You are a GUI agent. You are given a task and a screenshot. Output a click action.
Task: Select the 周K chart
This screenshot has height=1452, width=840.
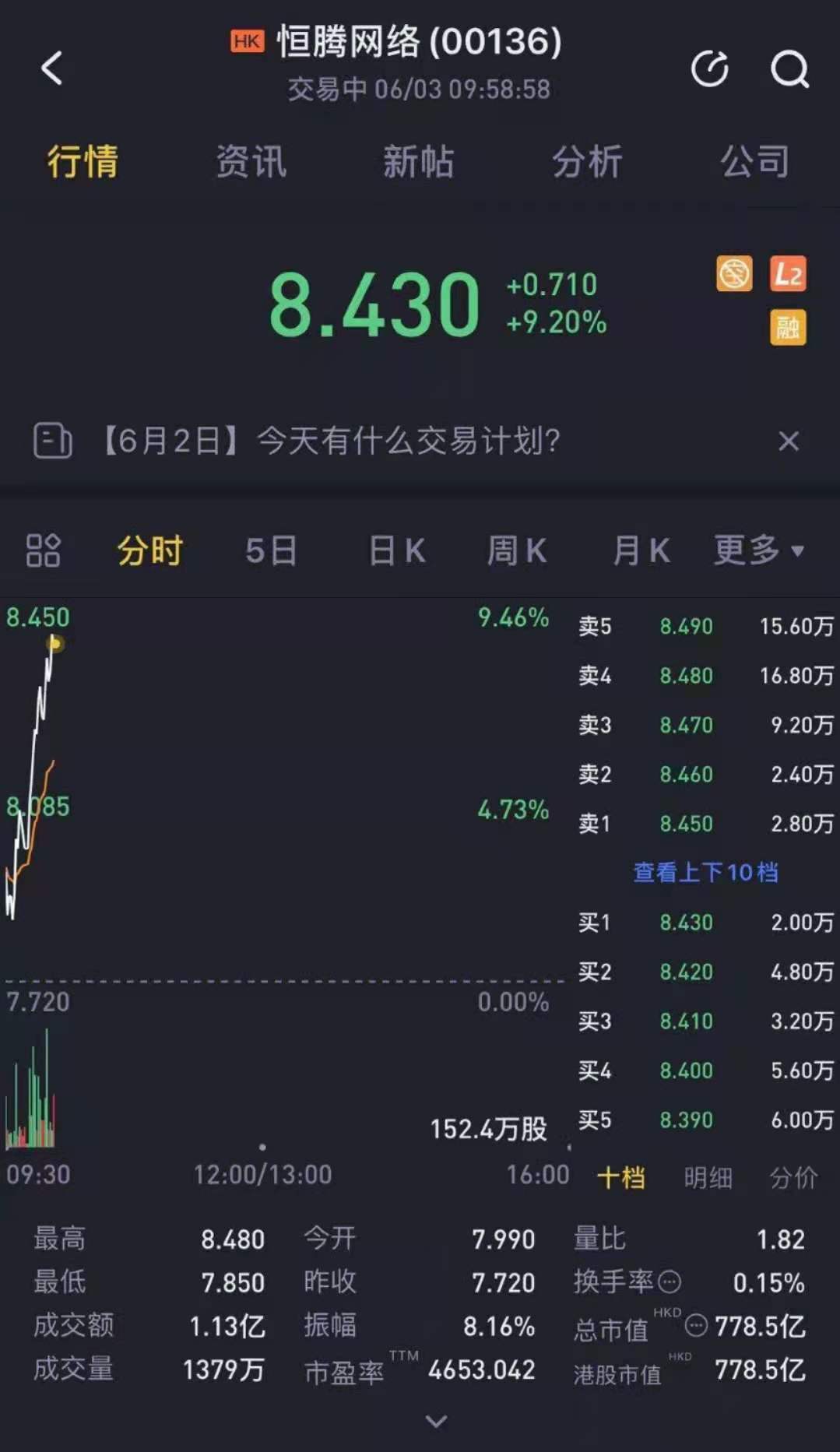[517, 550]
